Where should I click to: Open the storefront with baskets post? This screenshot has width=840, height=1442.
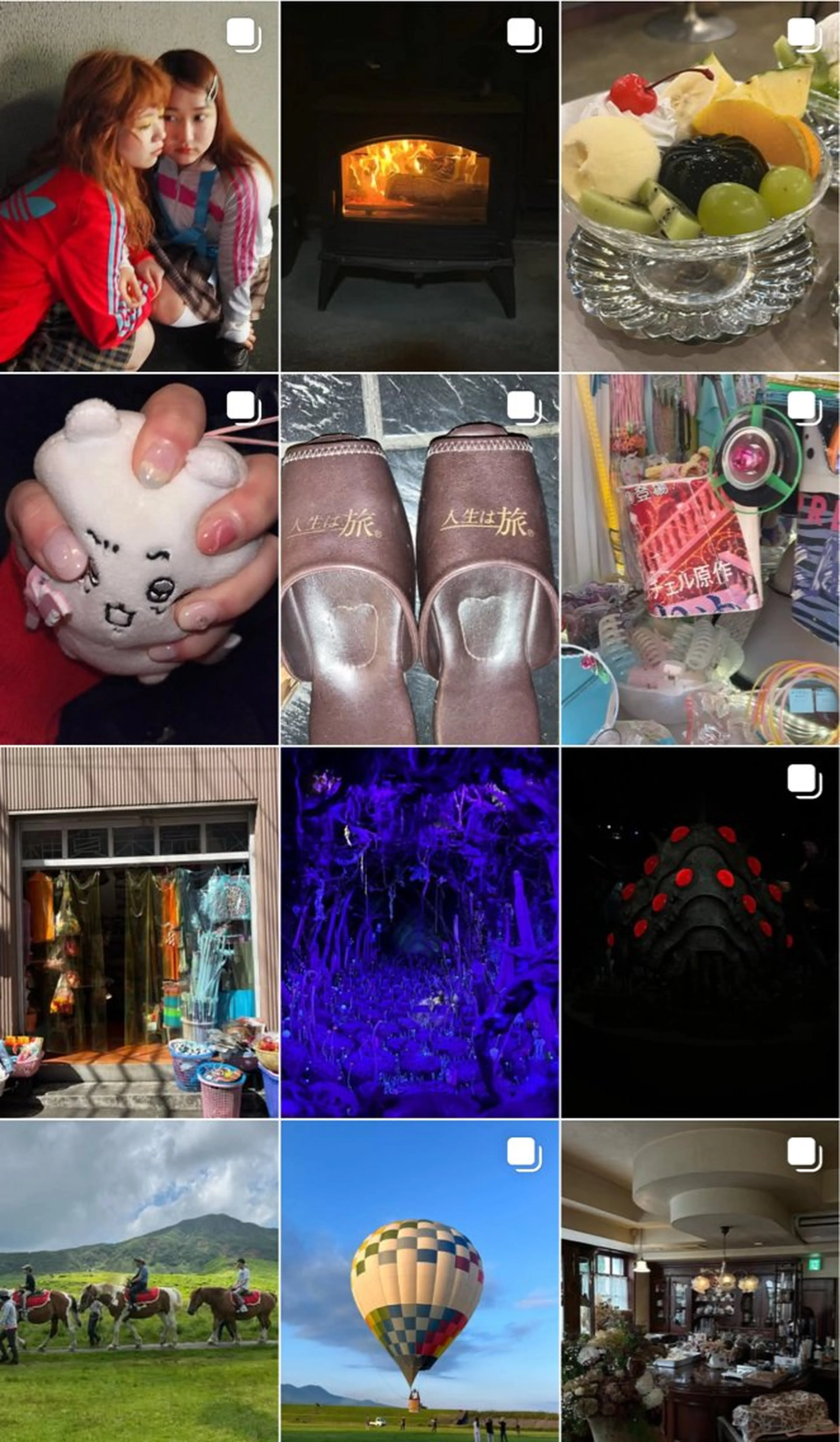(x=139, y=932)
